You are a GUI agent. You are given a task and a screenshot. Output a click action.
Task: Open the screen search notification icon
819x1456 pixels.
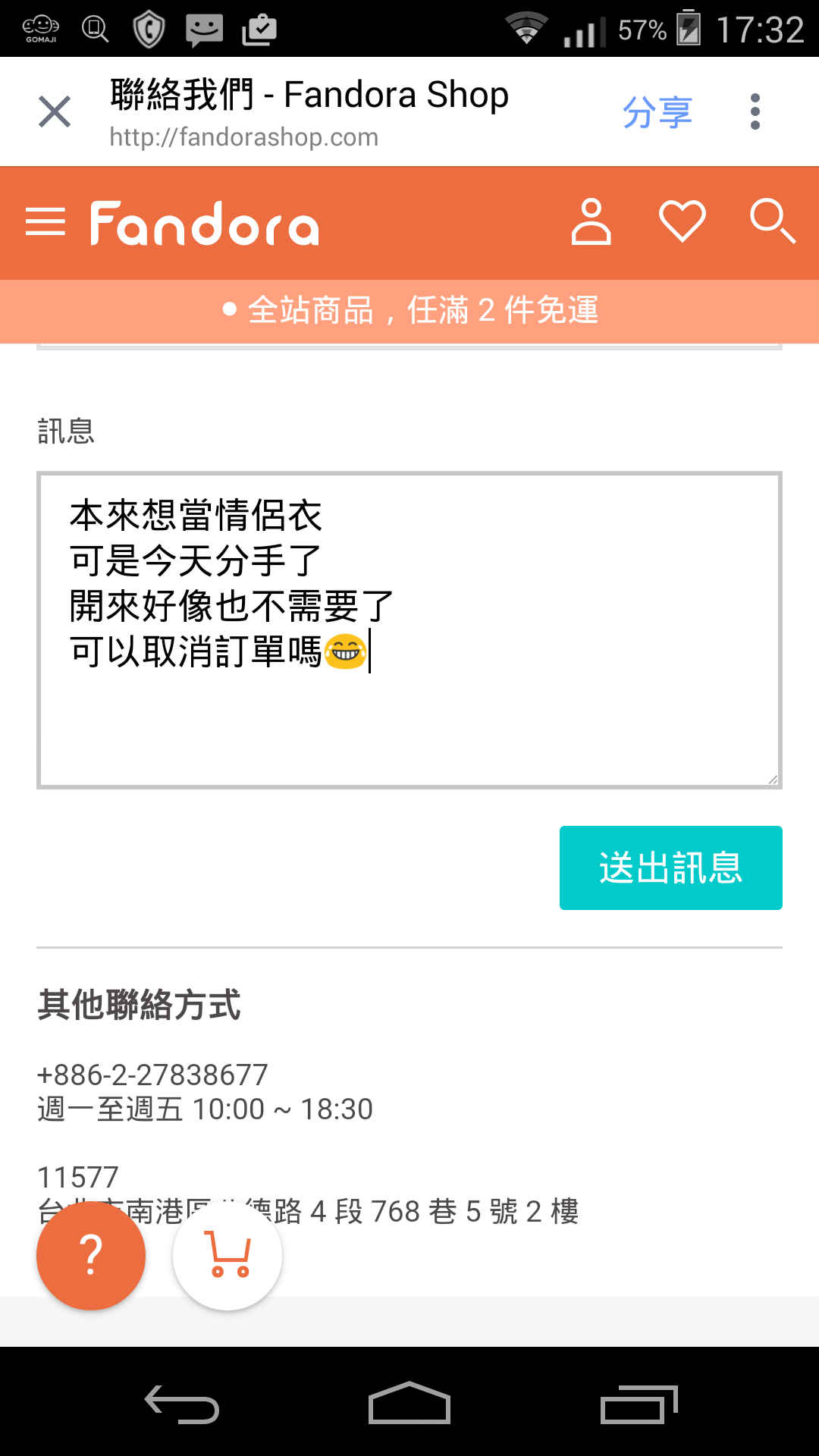[x=94, y=27]
